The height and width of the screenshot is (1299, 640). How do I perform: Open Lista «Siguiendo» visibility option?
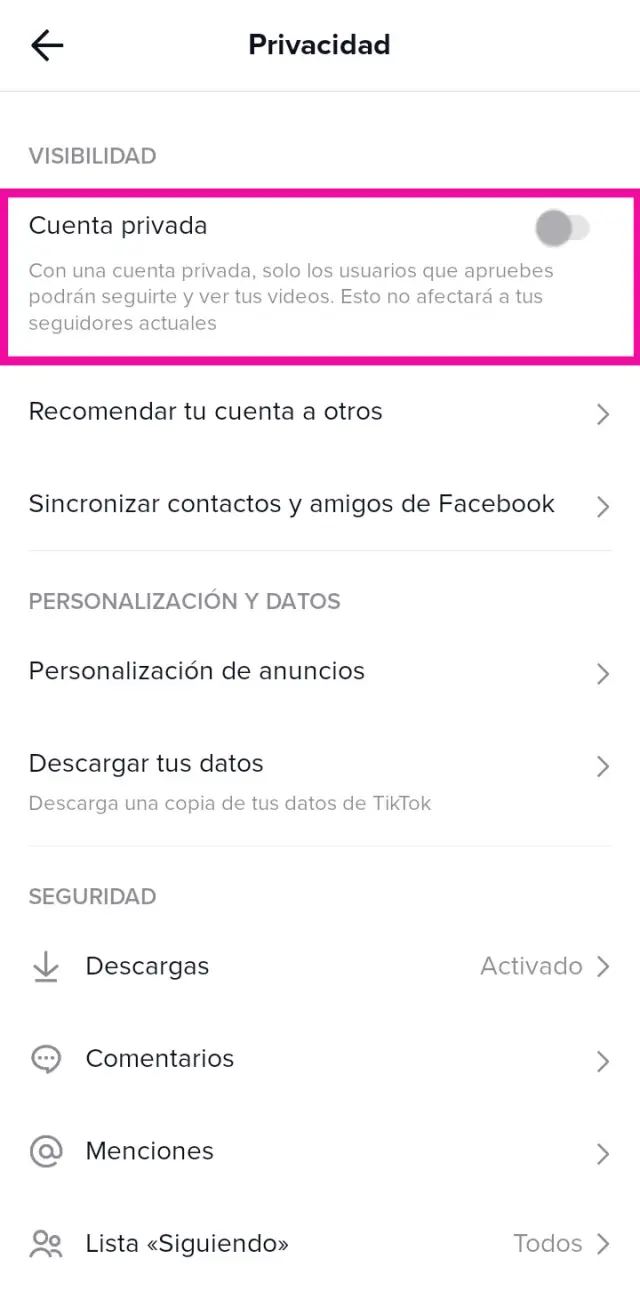point(319,1244)
